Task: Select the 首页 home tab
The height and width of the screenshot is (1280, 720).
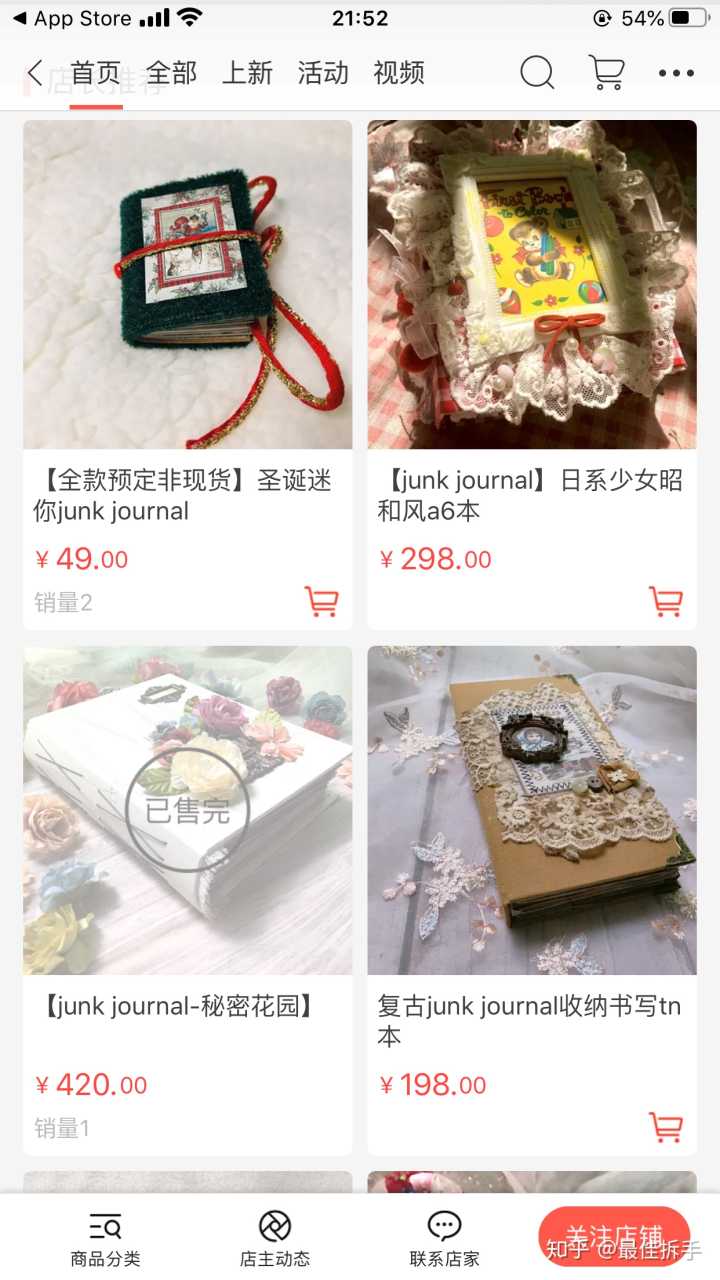Action: click(x=97, y=72)
